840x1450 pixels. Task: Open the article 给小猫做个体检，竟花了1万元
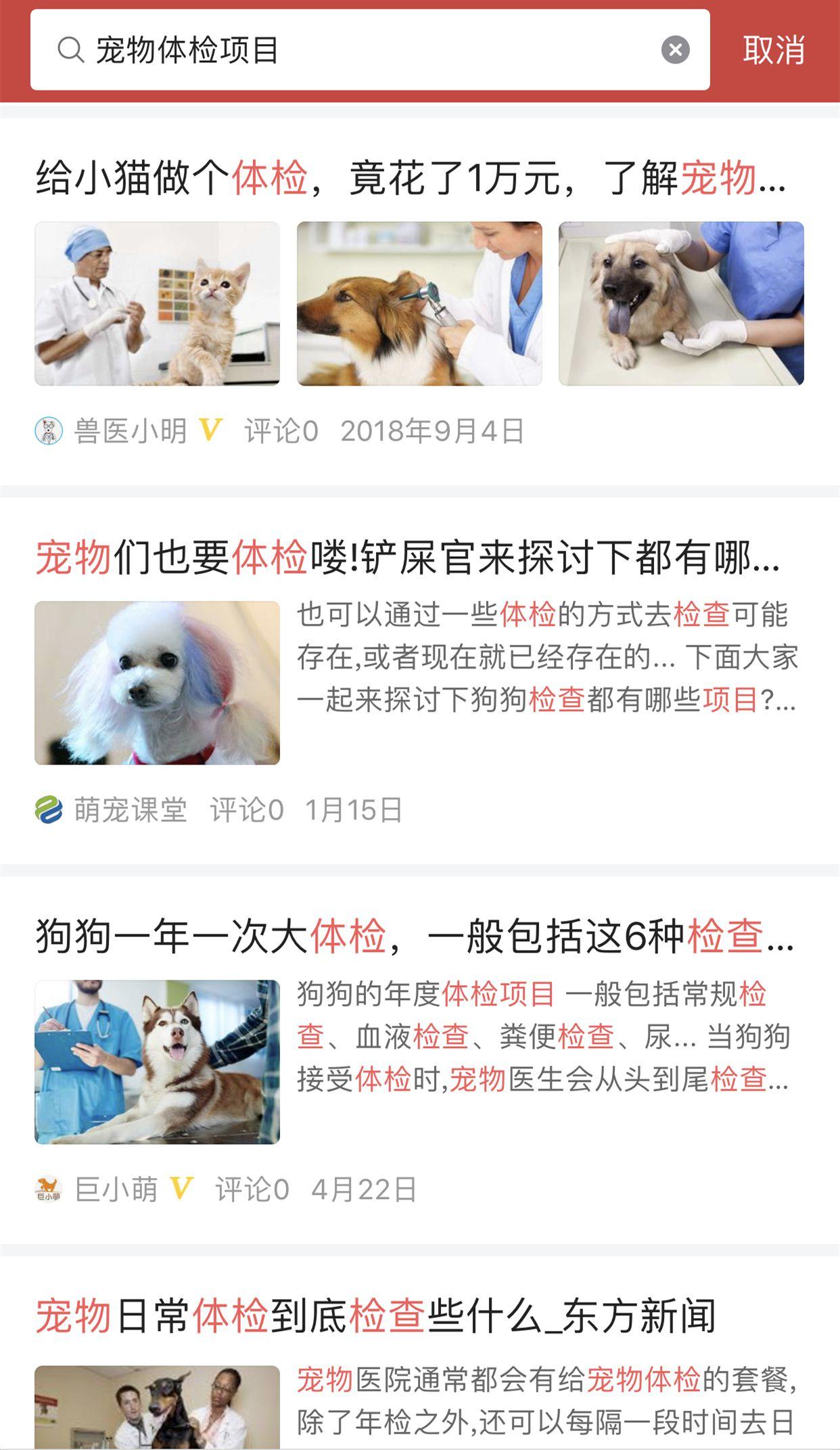tap(411, 178)
